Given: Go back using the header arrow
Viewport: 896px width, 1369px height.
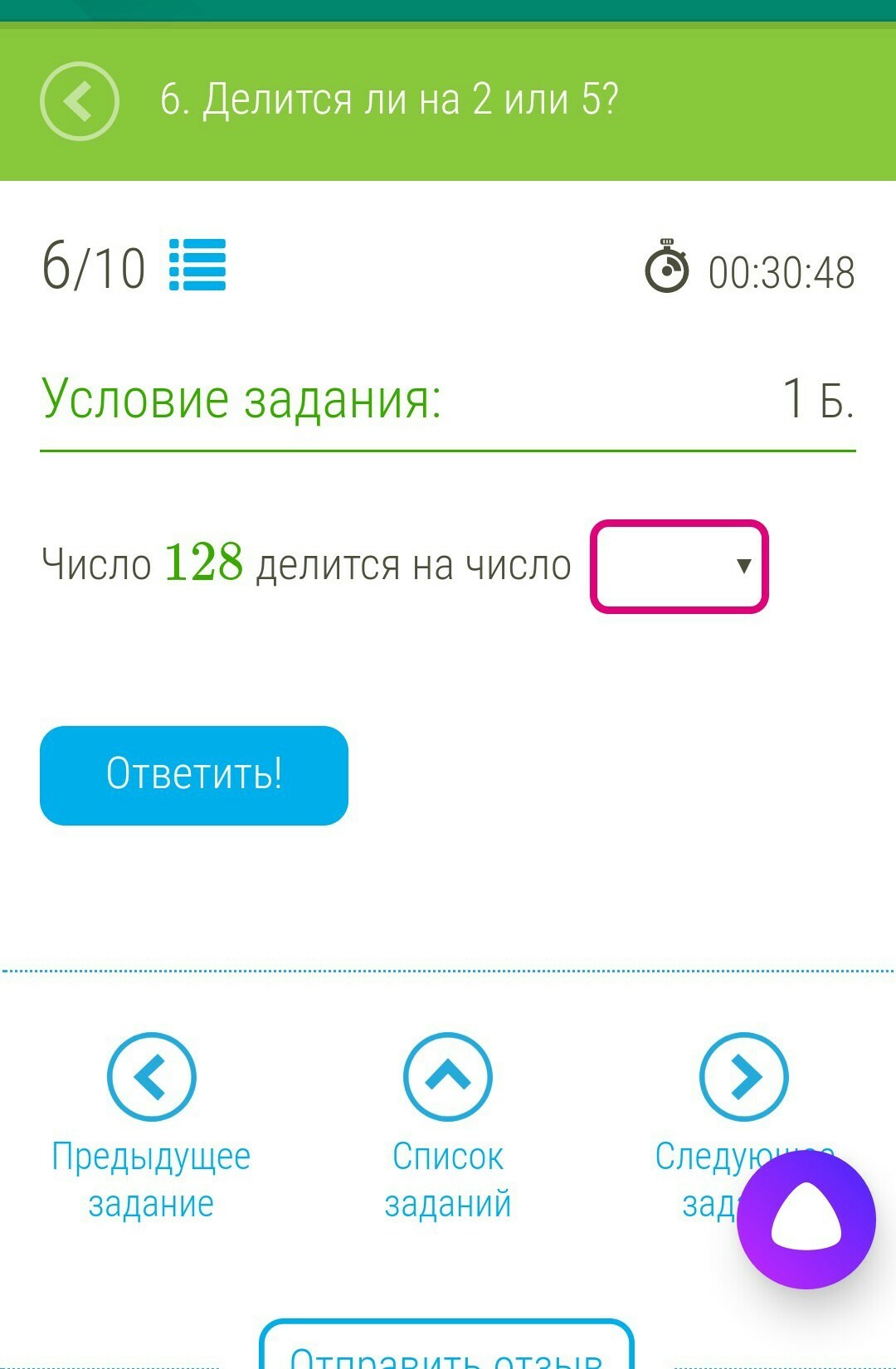Looking at the screenshot, I should (x=80, y=101).
